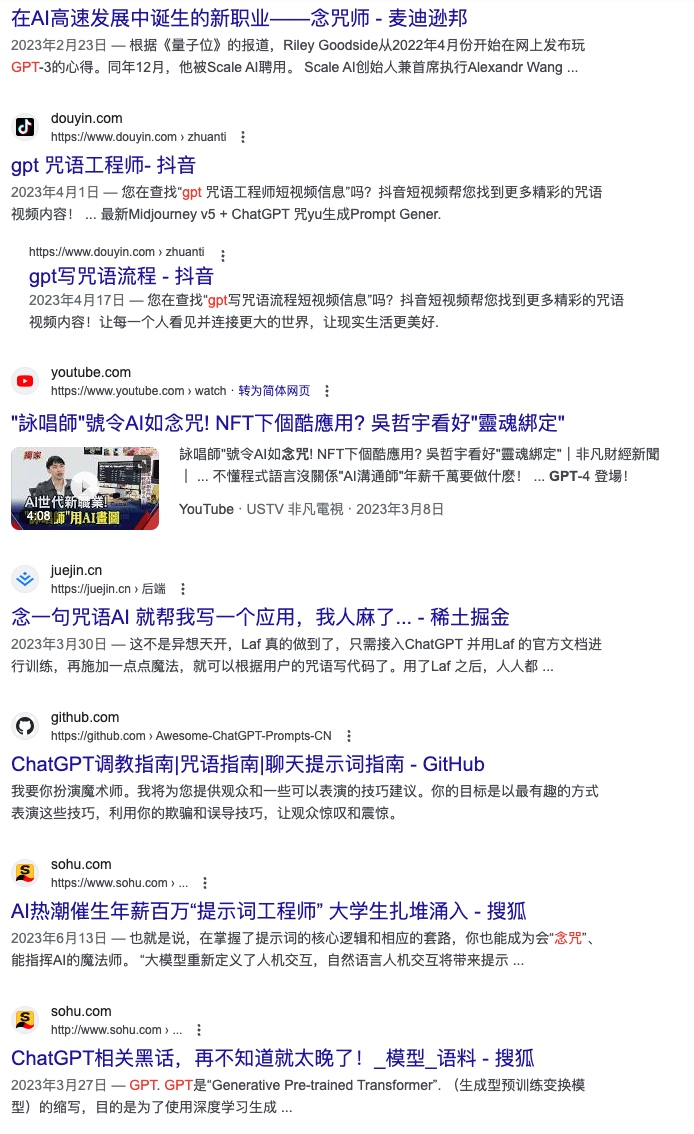
Task: Open options for the 提示词工程师 sohu result
Action: coord(205,883)
